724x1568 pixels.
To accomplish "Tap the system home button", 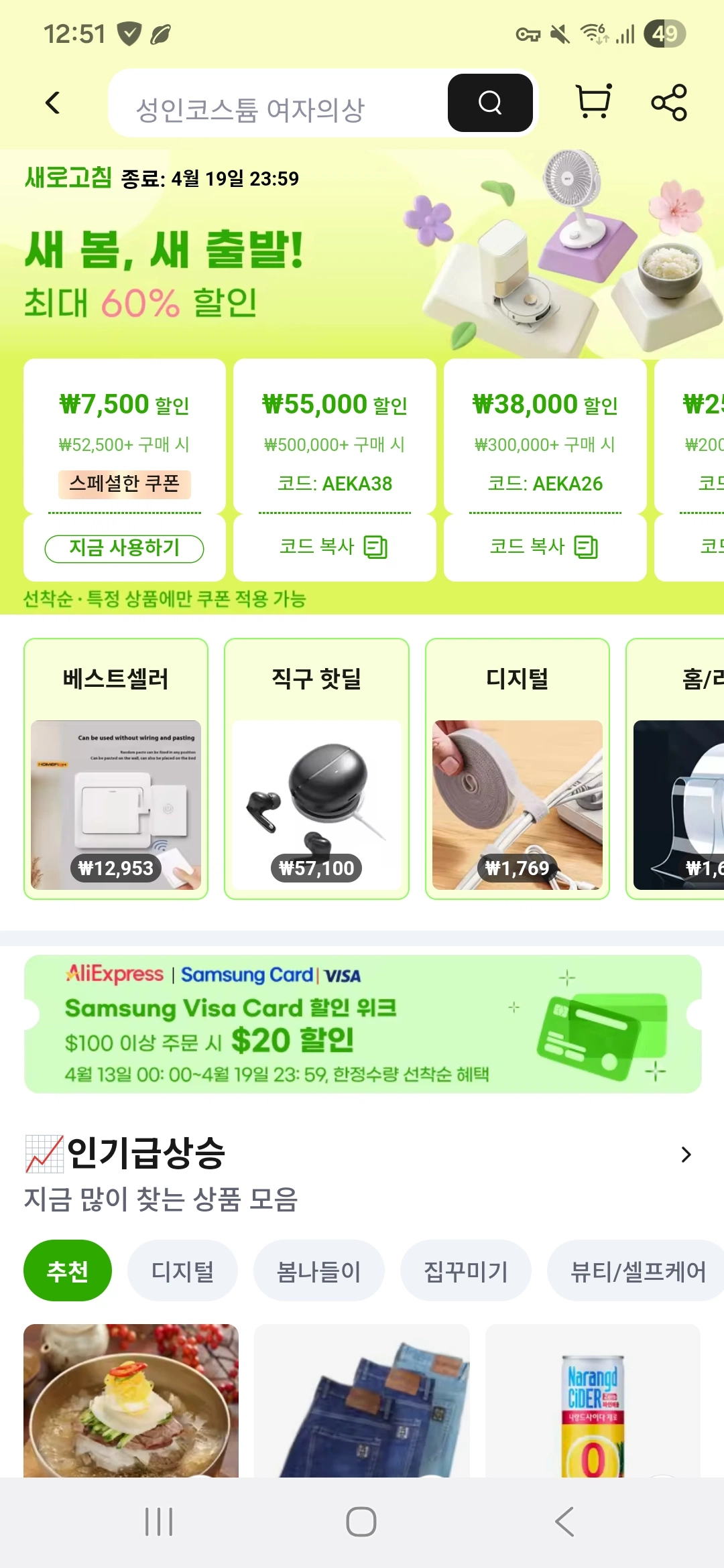I will pyautogui.click(x=361, y=1522).
